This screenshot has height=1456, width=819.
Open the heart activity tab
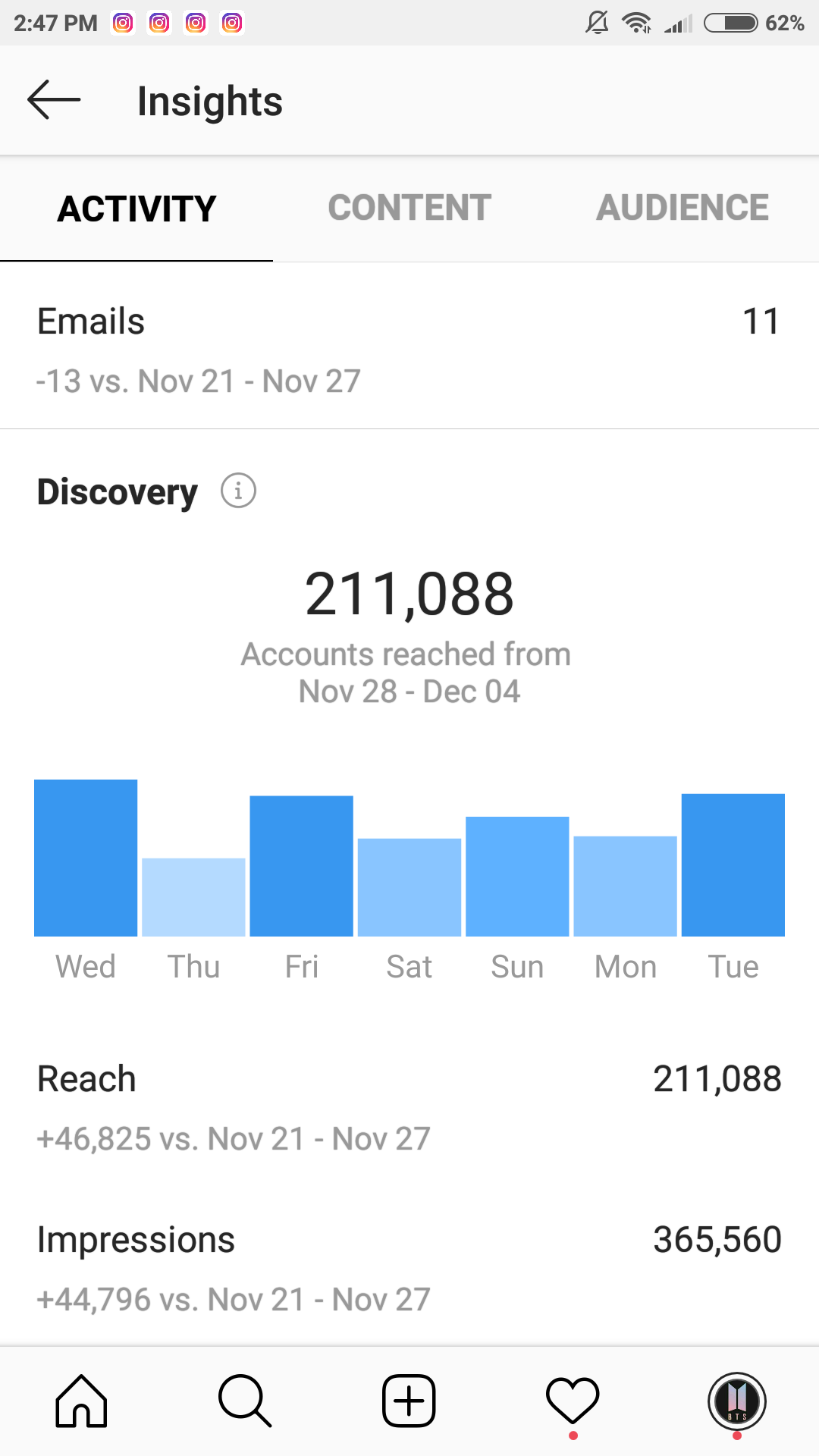(x=573, y=1401)
